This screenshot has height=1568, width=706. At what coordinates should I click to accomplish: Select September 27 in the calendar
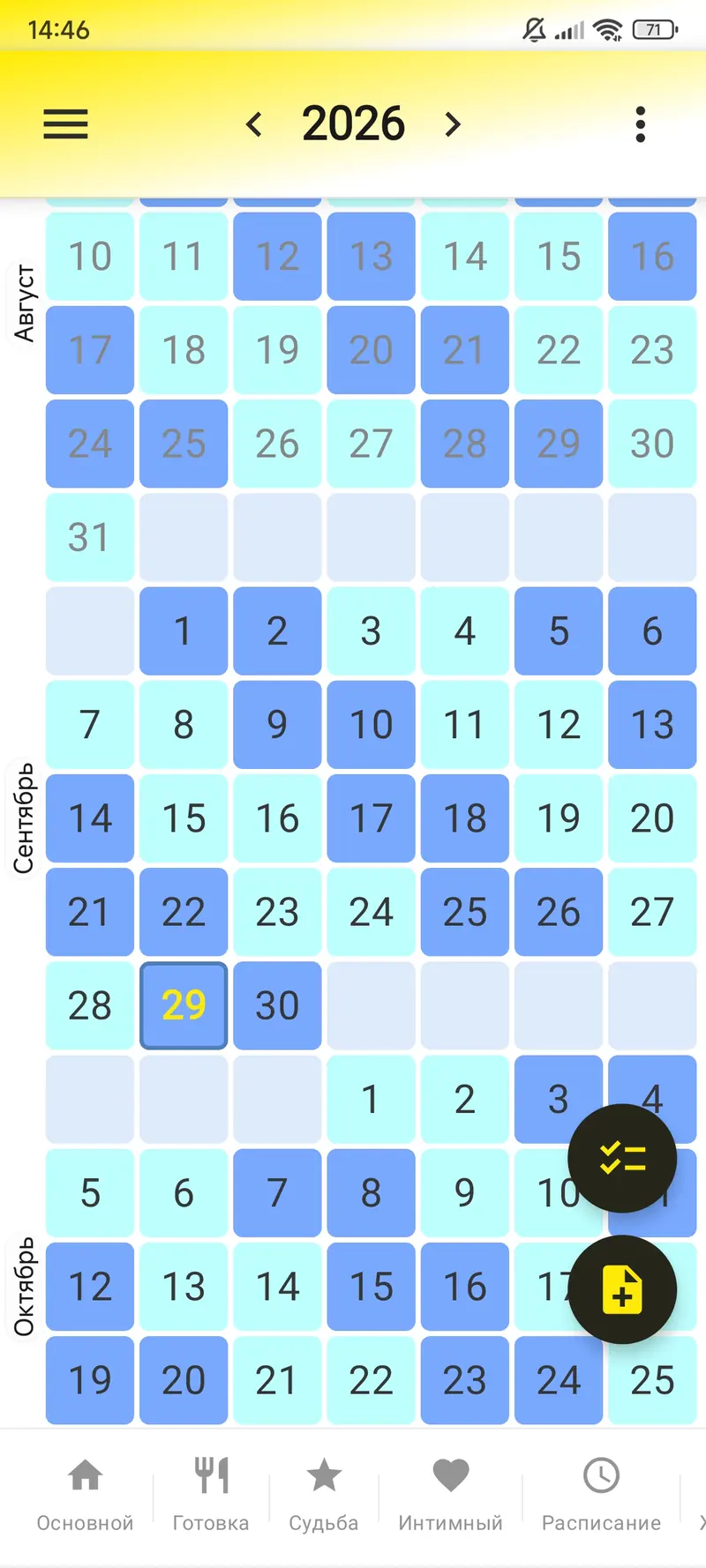click(x=652, y=912)
